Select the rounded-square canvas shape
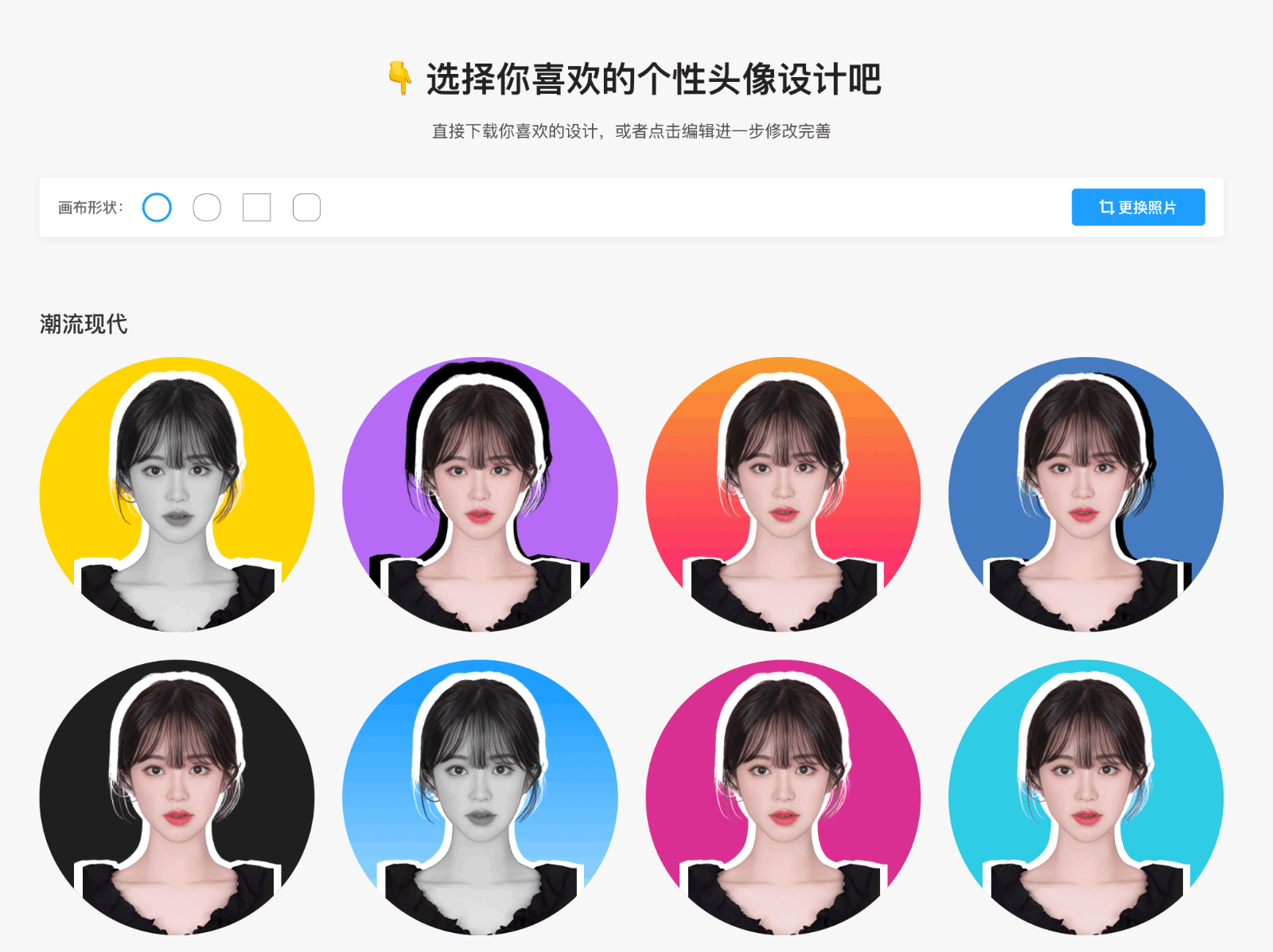The width and height of the screenshot is (1273, 952). click(x=306, y=208)
